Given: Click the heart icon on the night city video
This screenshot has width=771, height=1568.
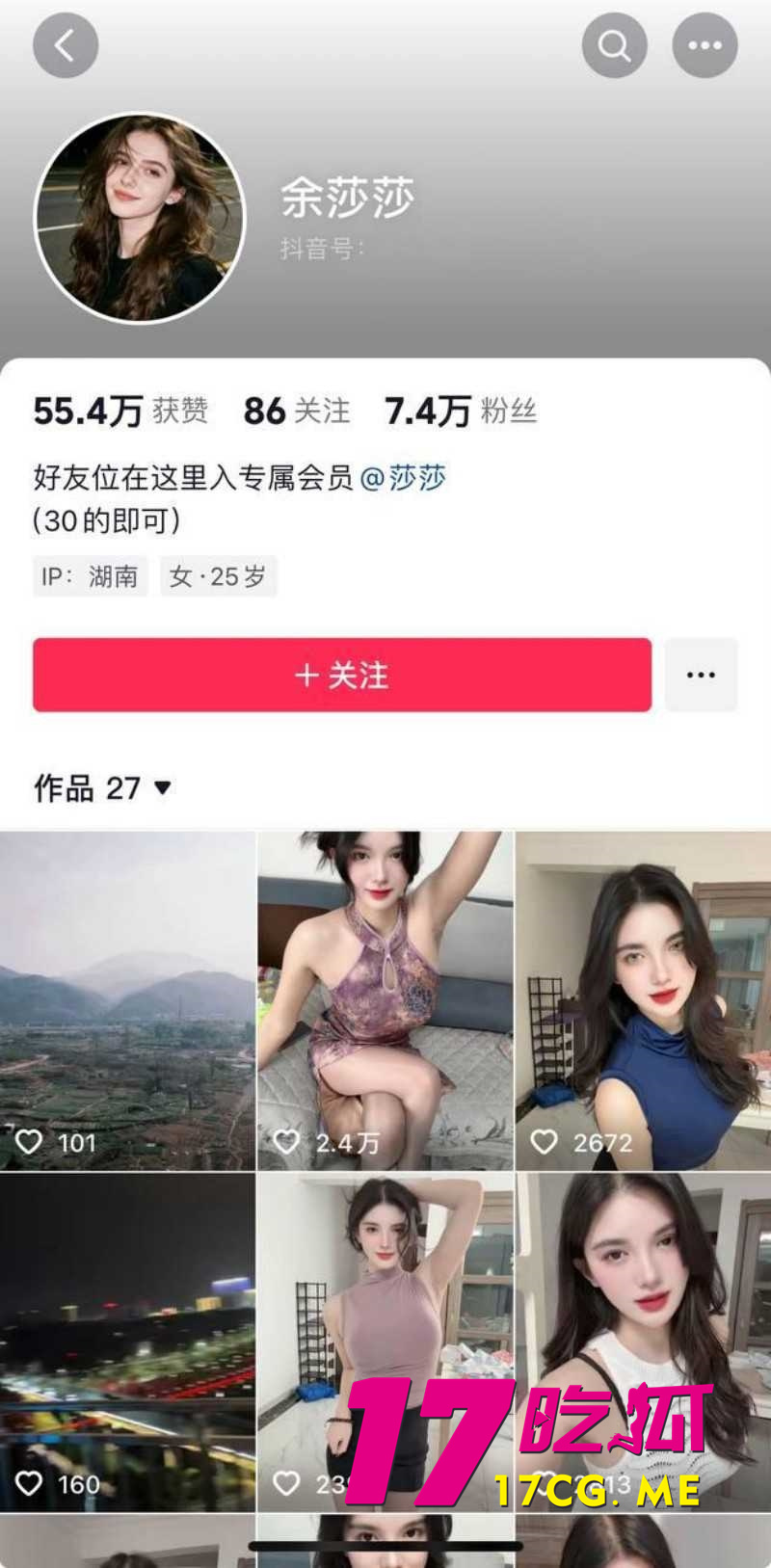Looking at the screenshot, I should 30,1484.
